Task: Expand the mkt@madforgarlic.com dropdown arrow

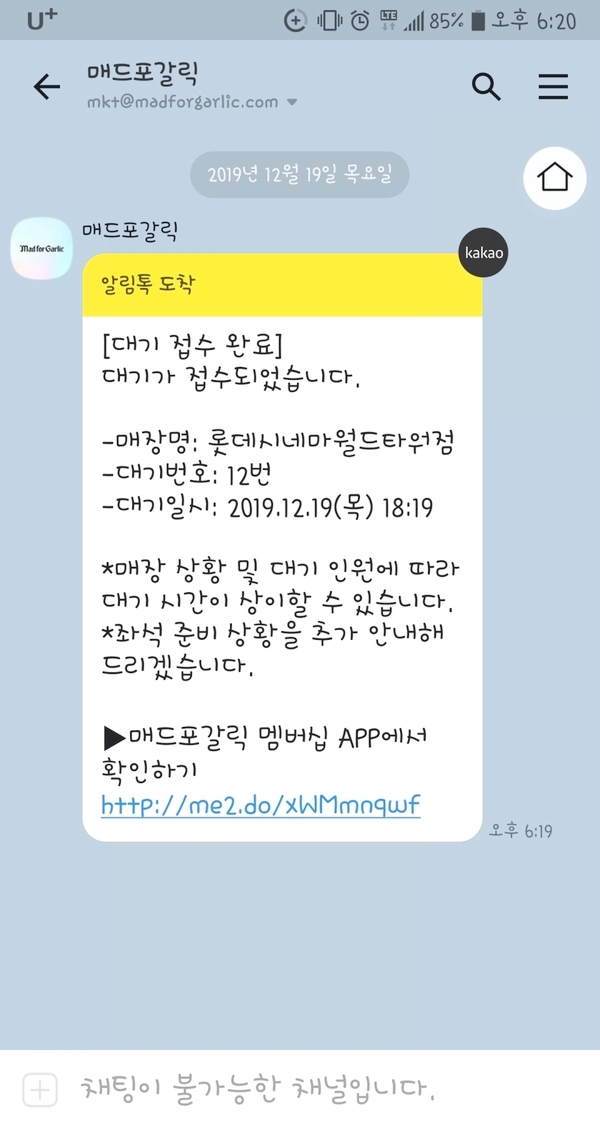Action: tap(292, 102)
